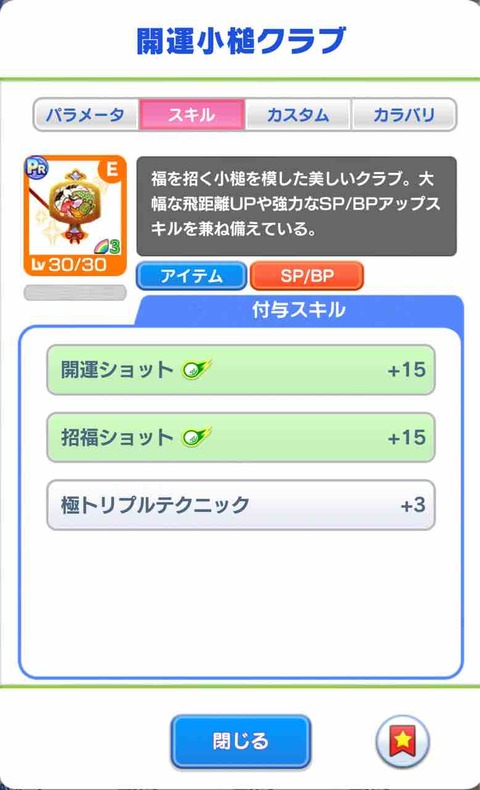Open the カスタム tab

(298, 115)
